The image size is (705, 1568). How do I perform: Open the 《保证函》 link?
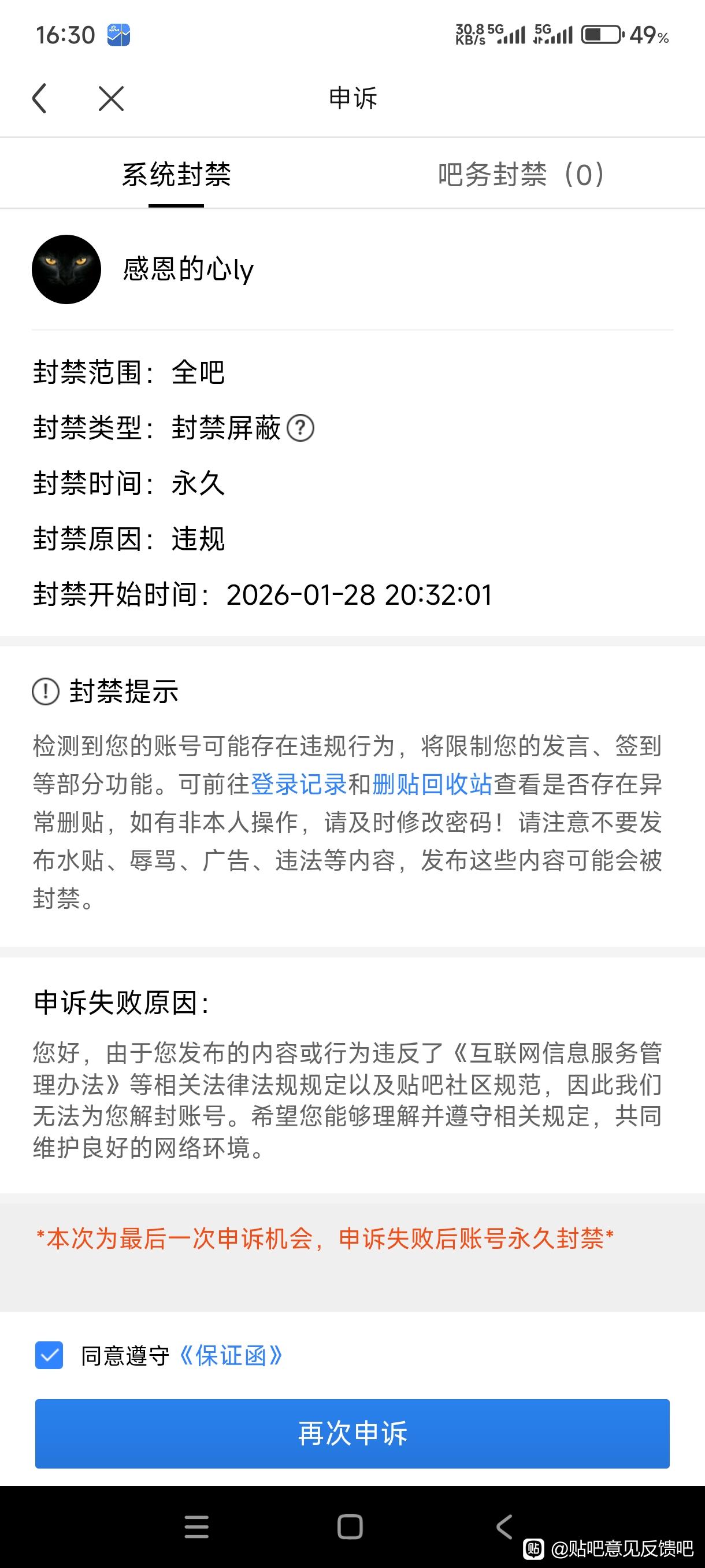[x=231, y=1356]
